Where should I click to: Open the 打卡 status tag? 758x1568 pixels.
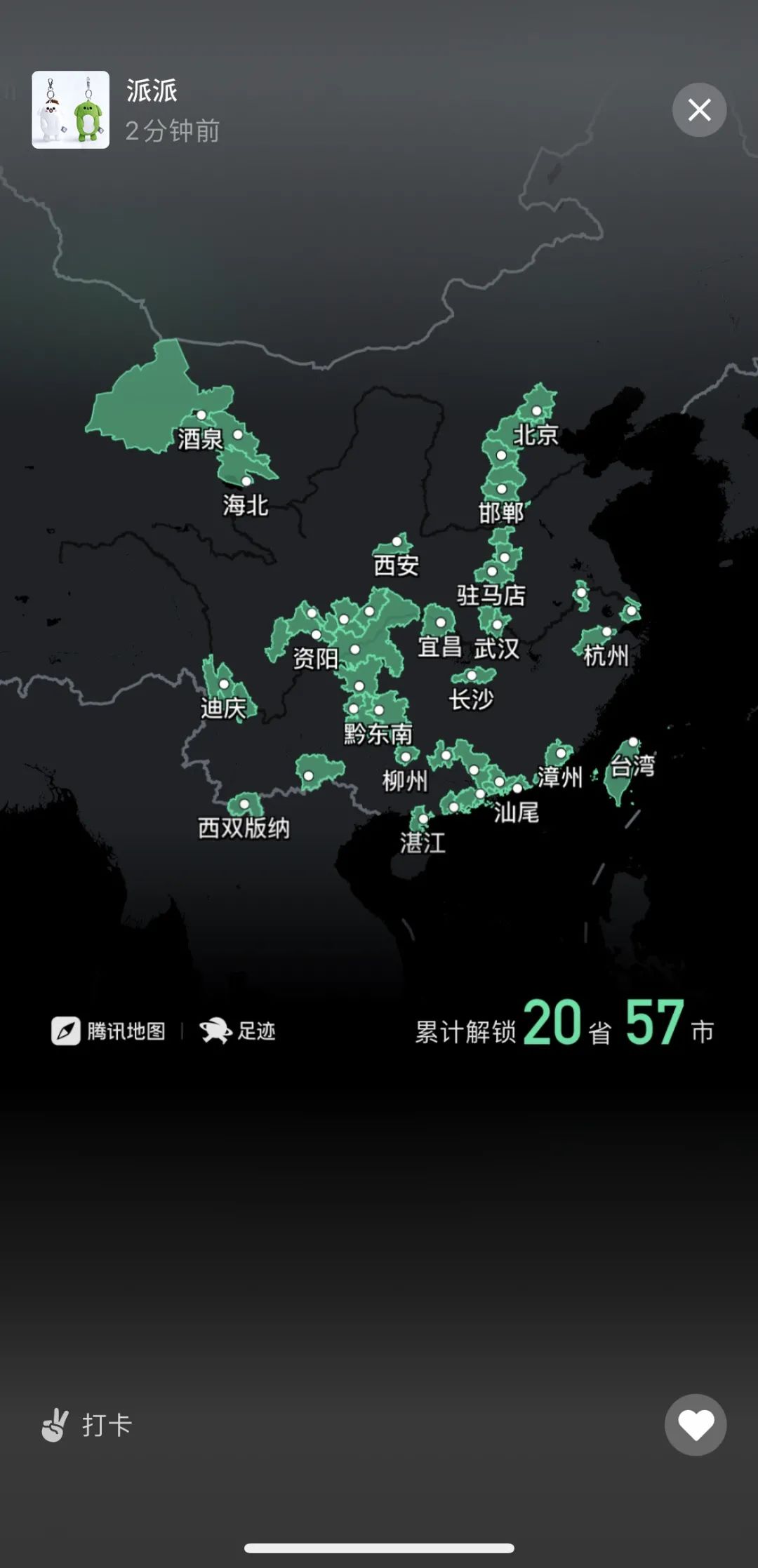(88, 1425)
